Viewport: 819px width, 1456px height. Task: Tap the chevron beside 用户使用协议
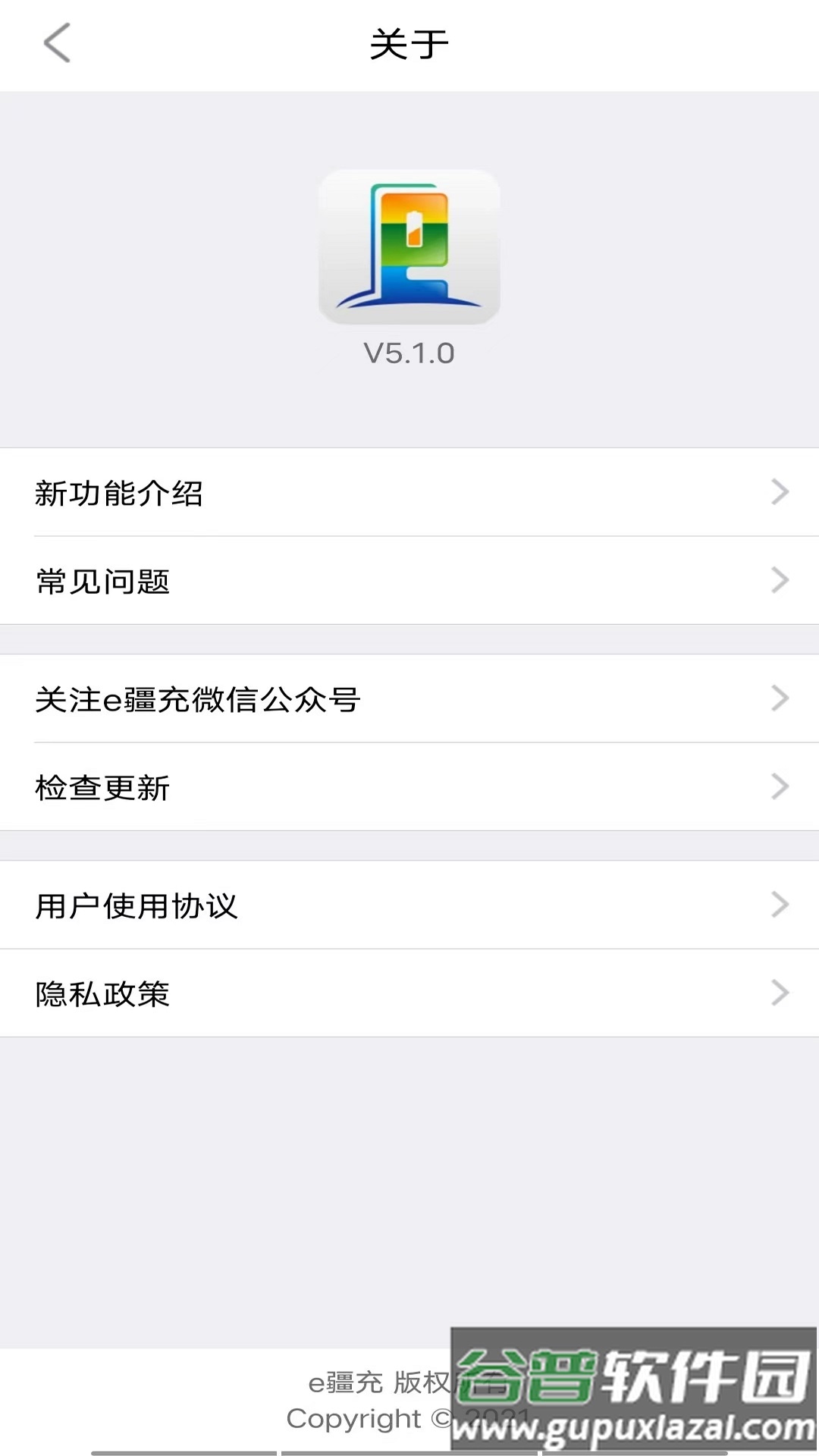[780, 905]
